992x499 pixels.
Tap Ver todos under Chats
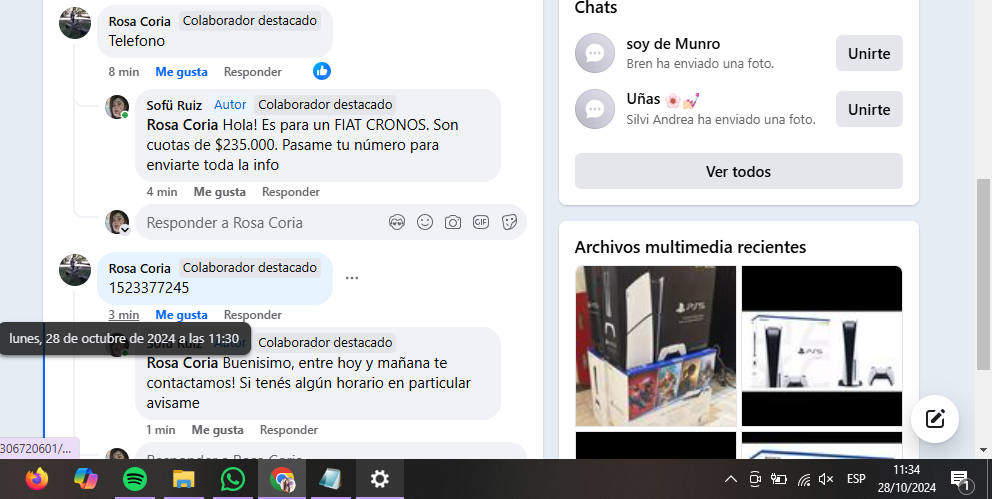click(x=738, y=172)
